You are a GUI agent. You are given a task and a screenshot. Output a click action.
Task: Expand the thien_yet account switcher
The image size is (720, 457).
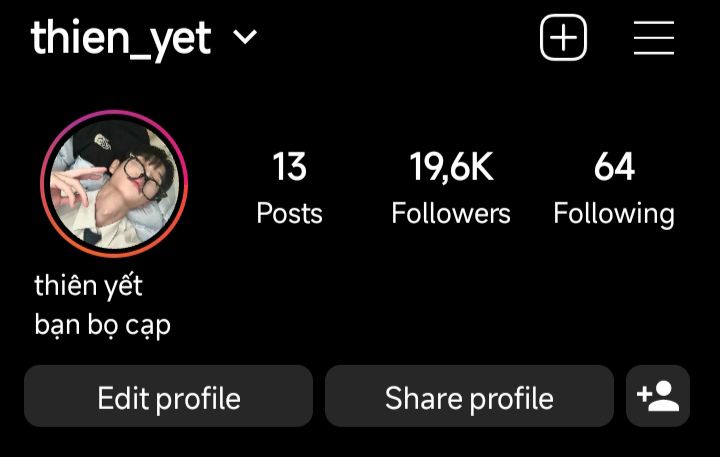point(245,39)
